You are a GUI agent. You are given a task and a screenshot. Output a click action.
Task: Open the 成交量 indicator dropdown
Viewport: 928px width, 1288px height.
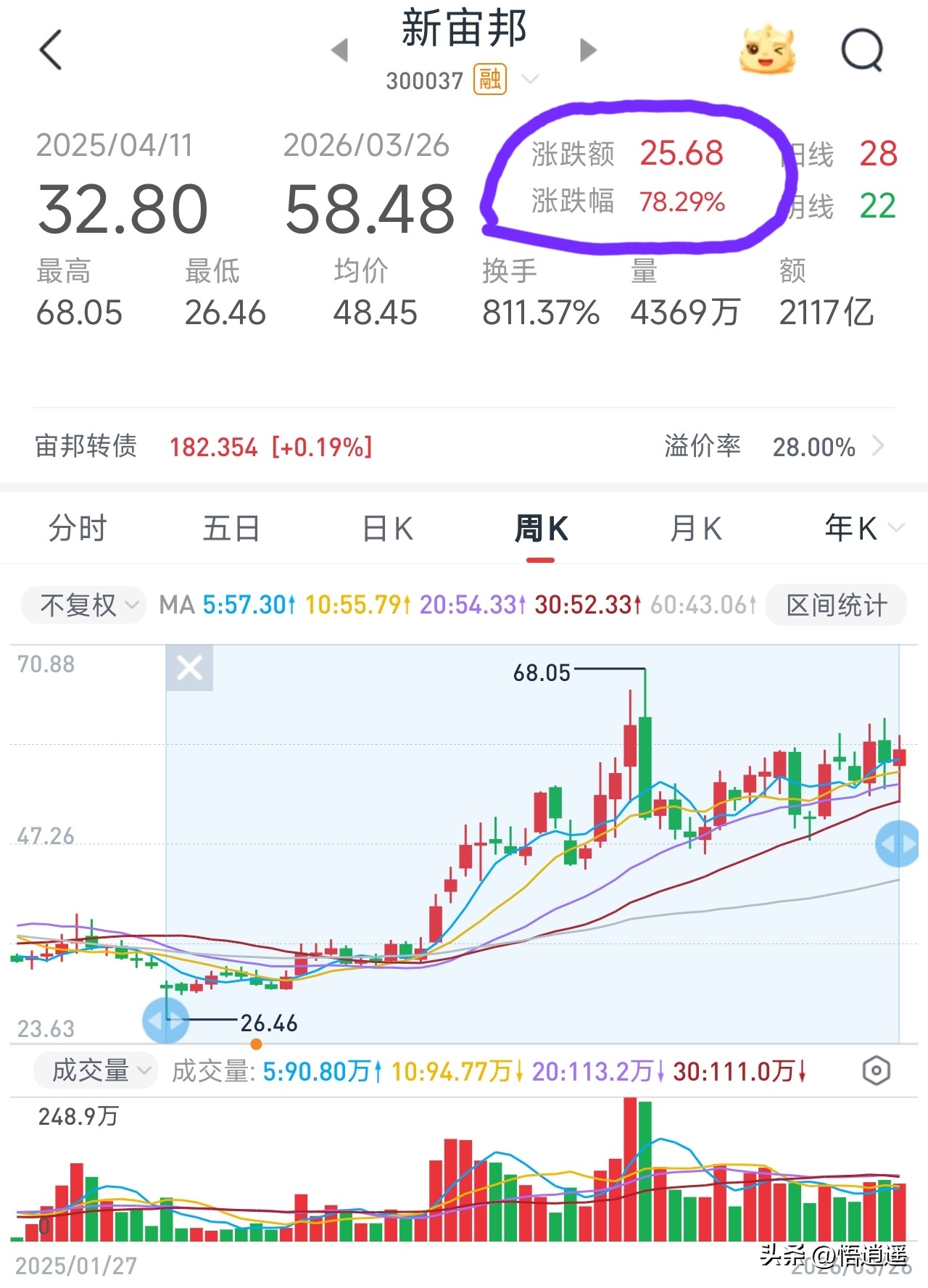pos(94,1070)
